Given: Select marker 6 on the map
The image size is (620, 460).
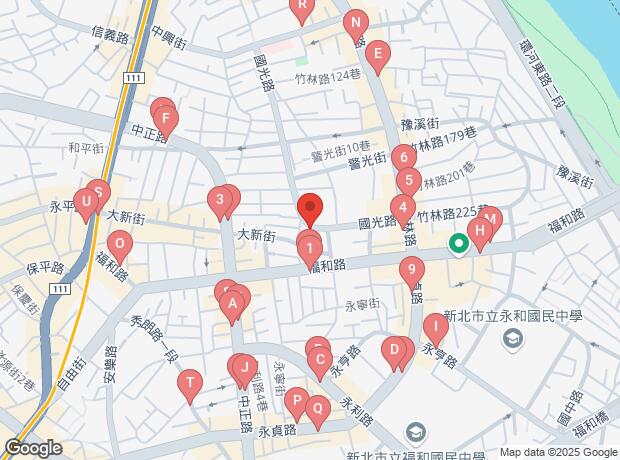Looking at the screenshot, I should click(403, 157).
